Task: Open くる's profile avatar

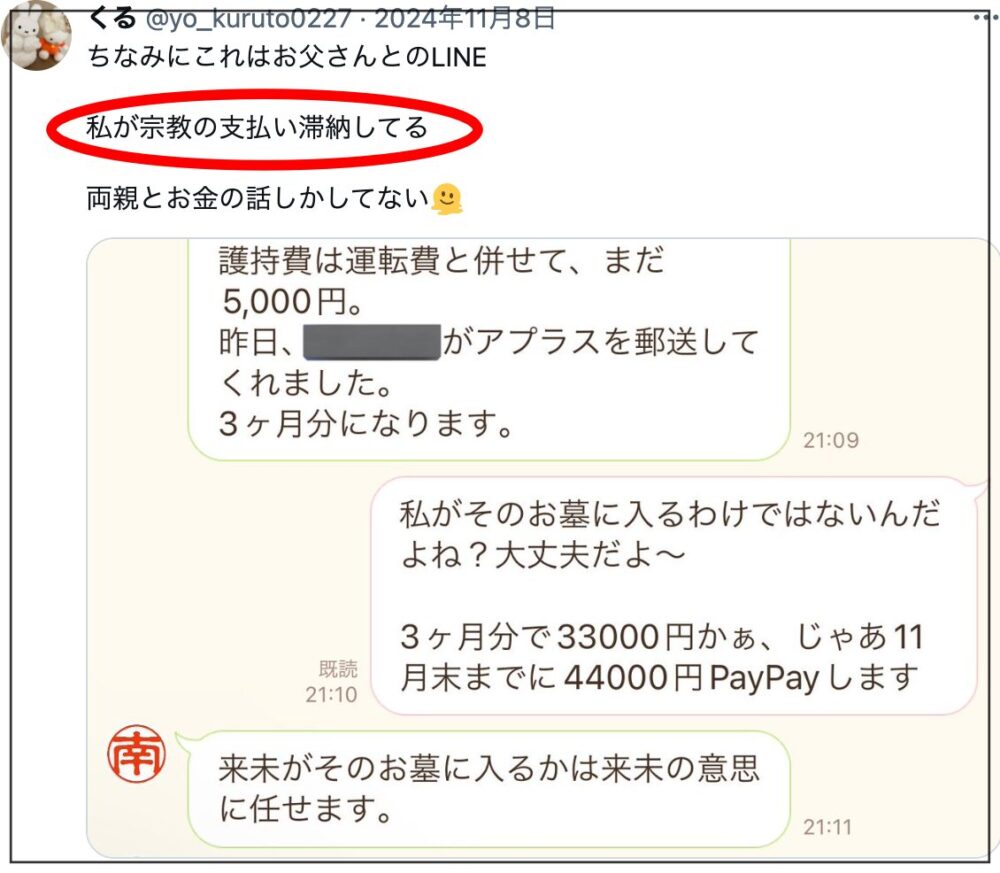Action: pos(36,38)
